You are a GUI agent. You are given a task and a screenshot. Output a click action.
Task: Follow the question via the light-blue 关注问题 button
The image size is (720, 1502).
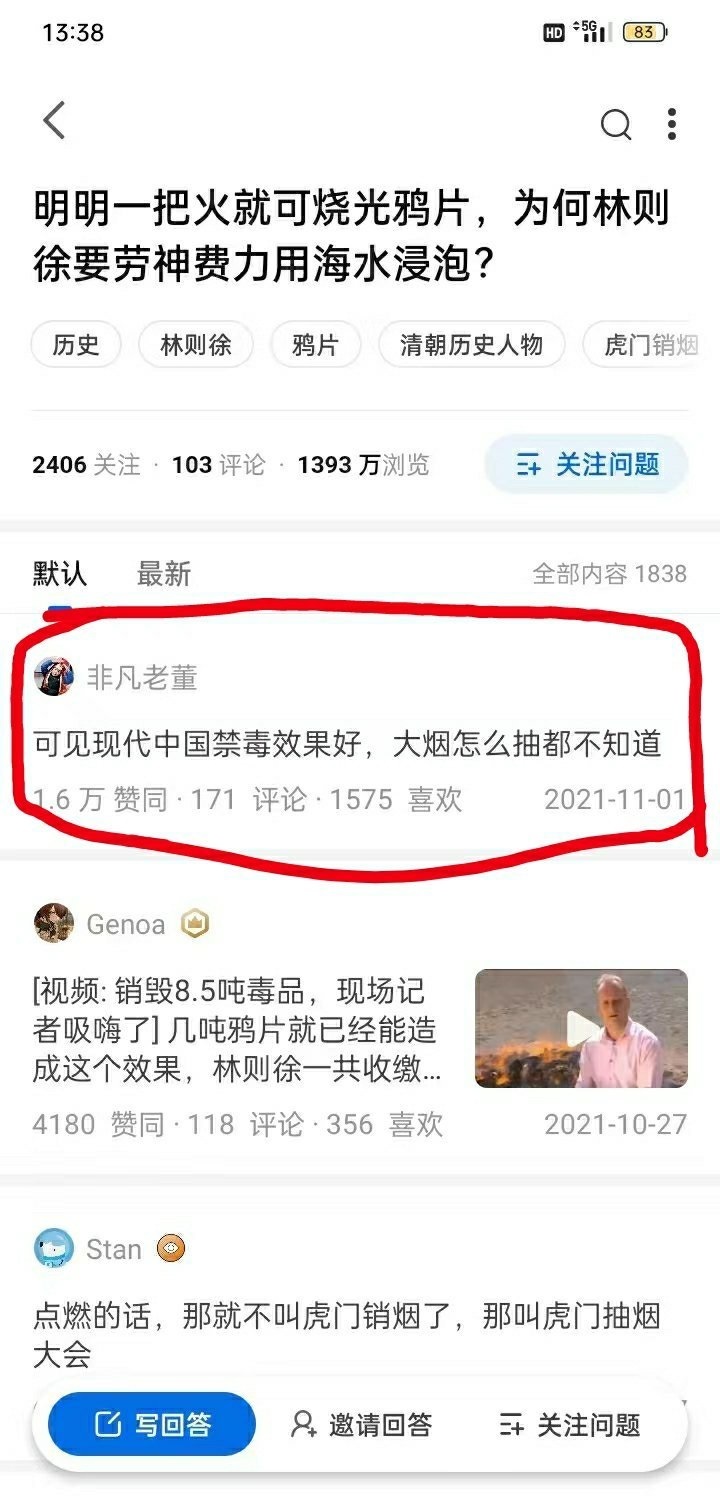(586, 464)
